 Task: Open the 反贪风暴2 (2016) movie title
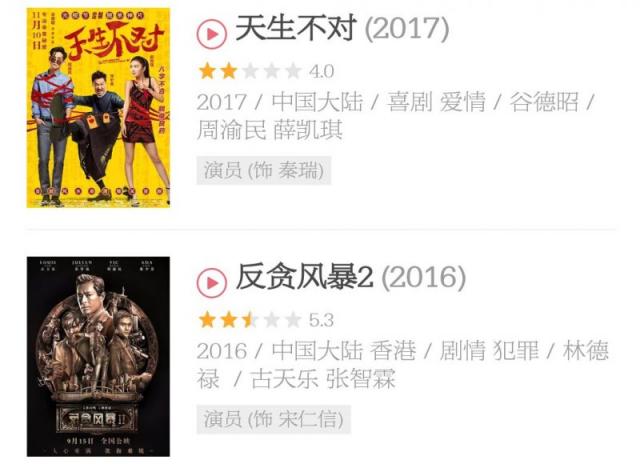(x=351, y=278)
